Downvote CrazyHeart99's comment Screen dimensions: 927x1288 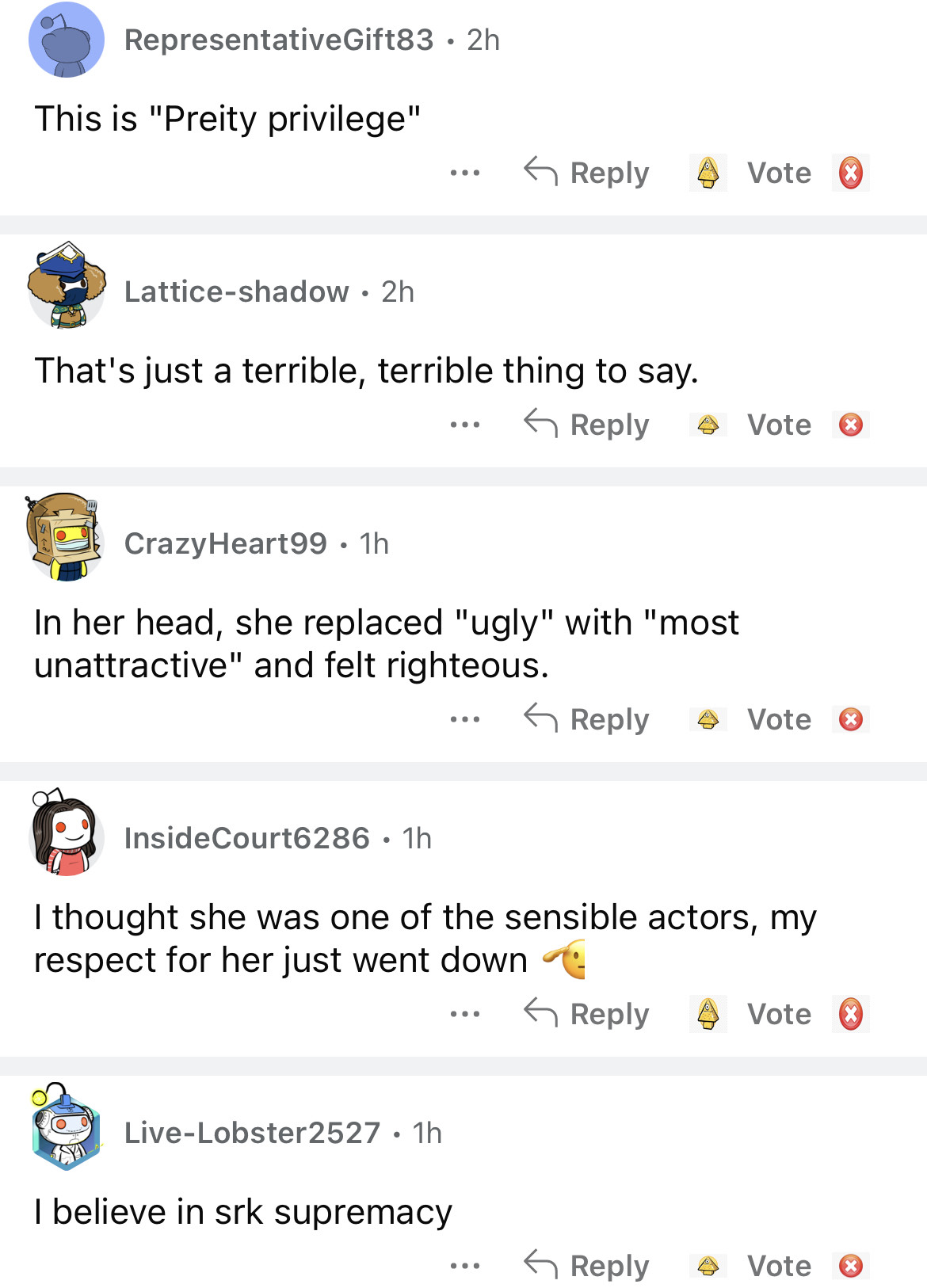[851, 719]
